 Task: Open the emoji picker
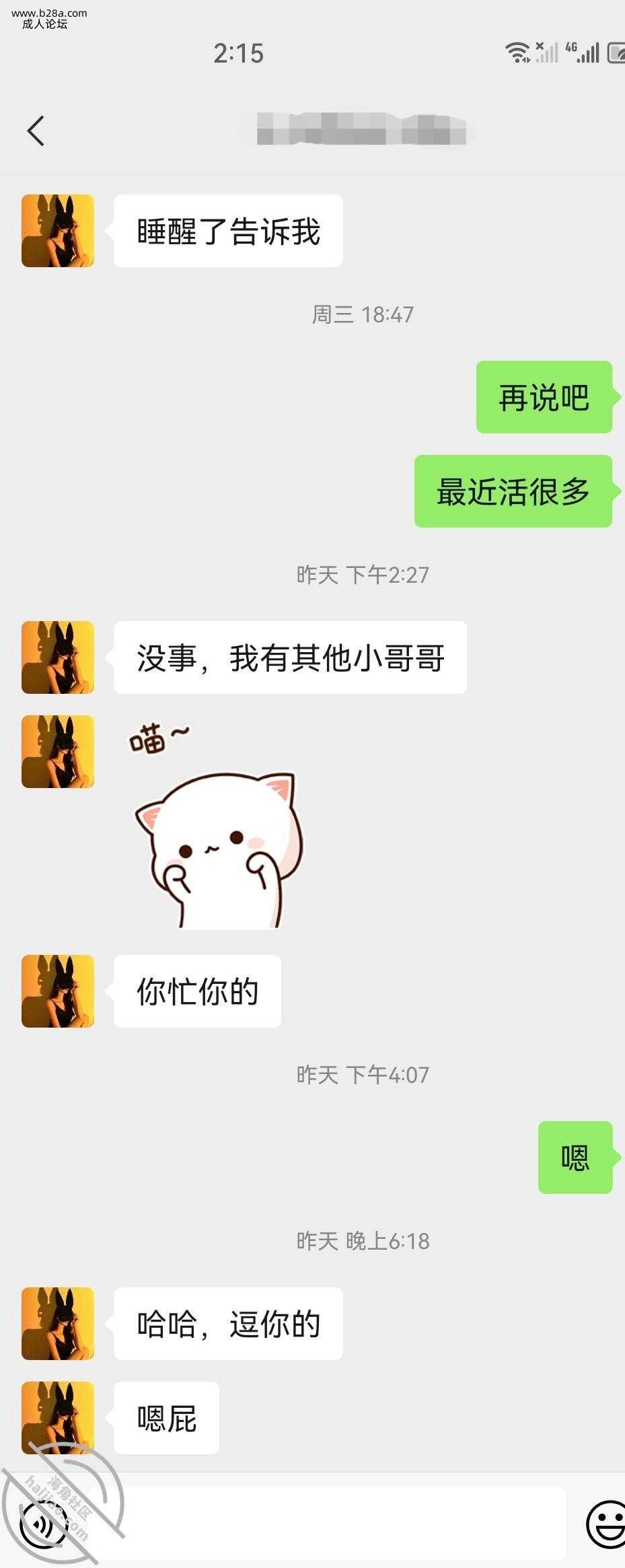pos(606,1524)
